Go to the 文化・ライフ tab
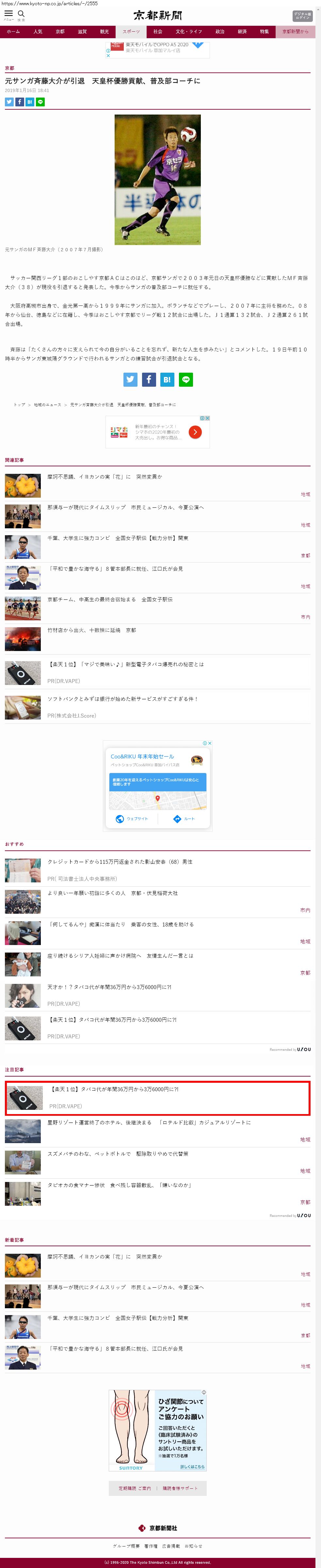The width and height of the screenshot is (321, 1568). 189,32
